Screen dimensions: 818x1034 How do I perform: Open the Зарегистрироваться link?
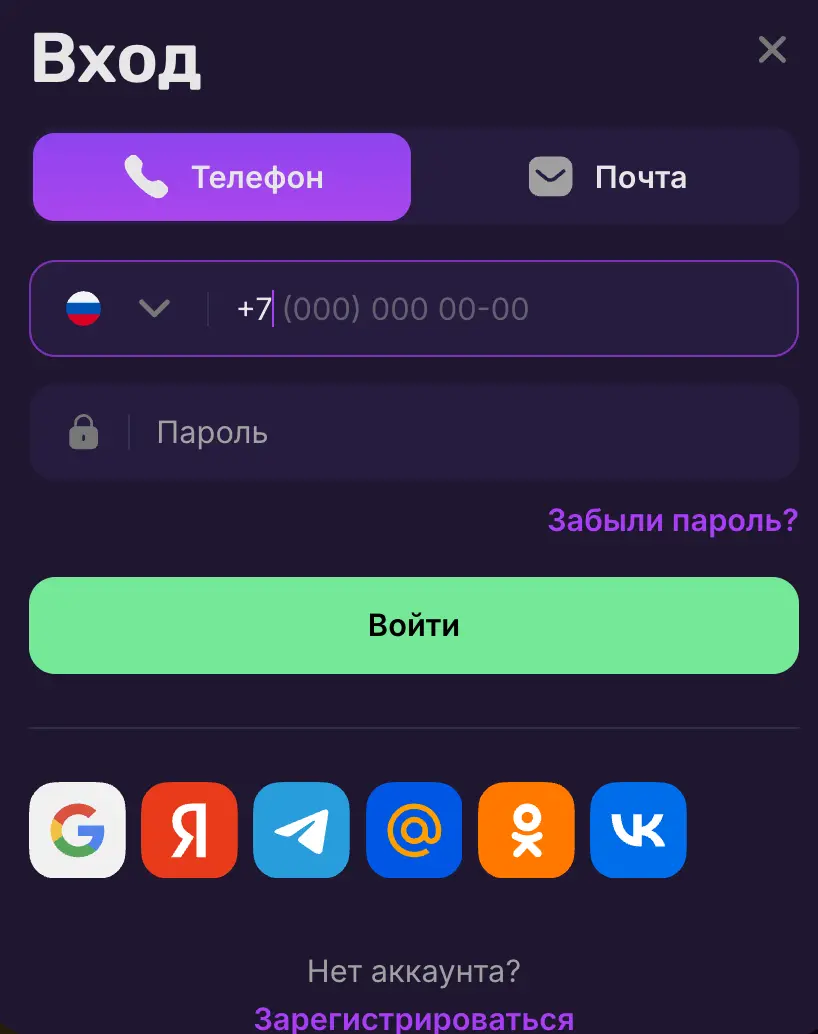(x=414, y=1018)
